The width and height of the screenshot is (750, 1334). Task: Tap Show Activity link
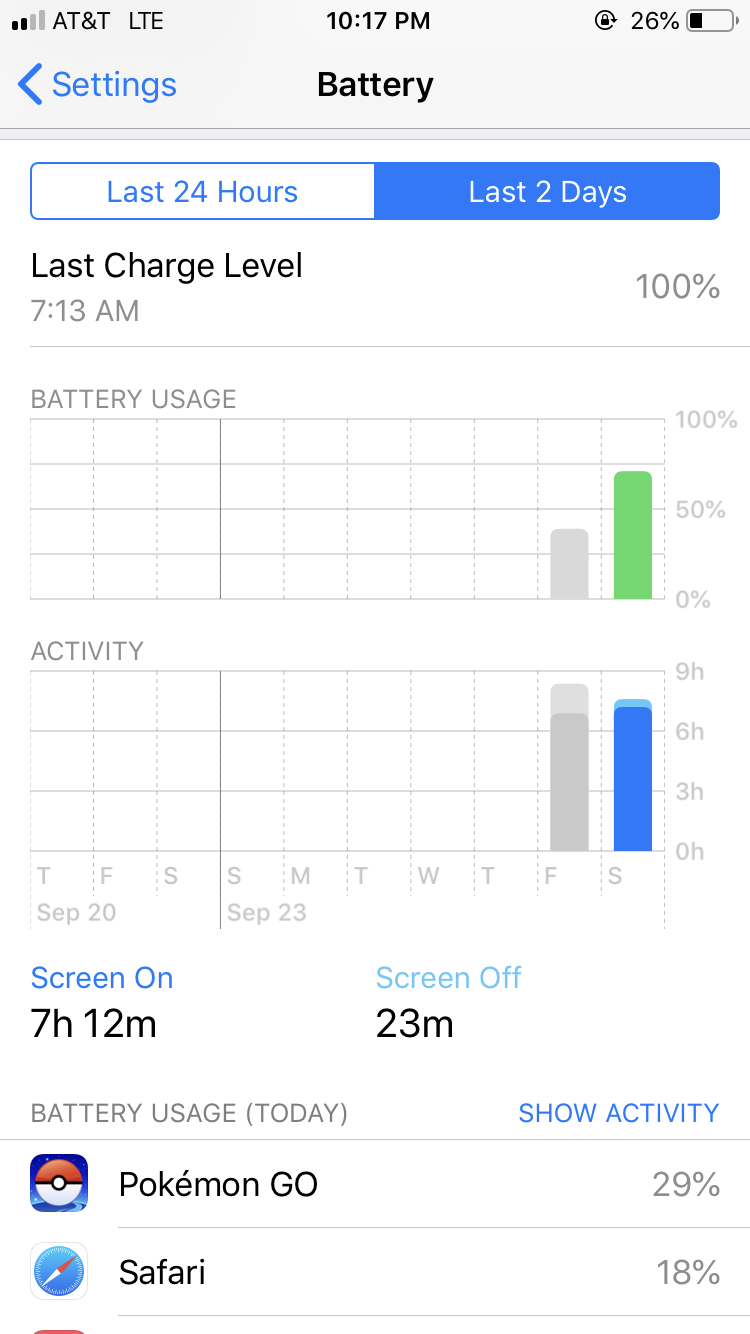[618, 1113]
